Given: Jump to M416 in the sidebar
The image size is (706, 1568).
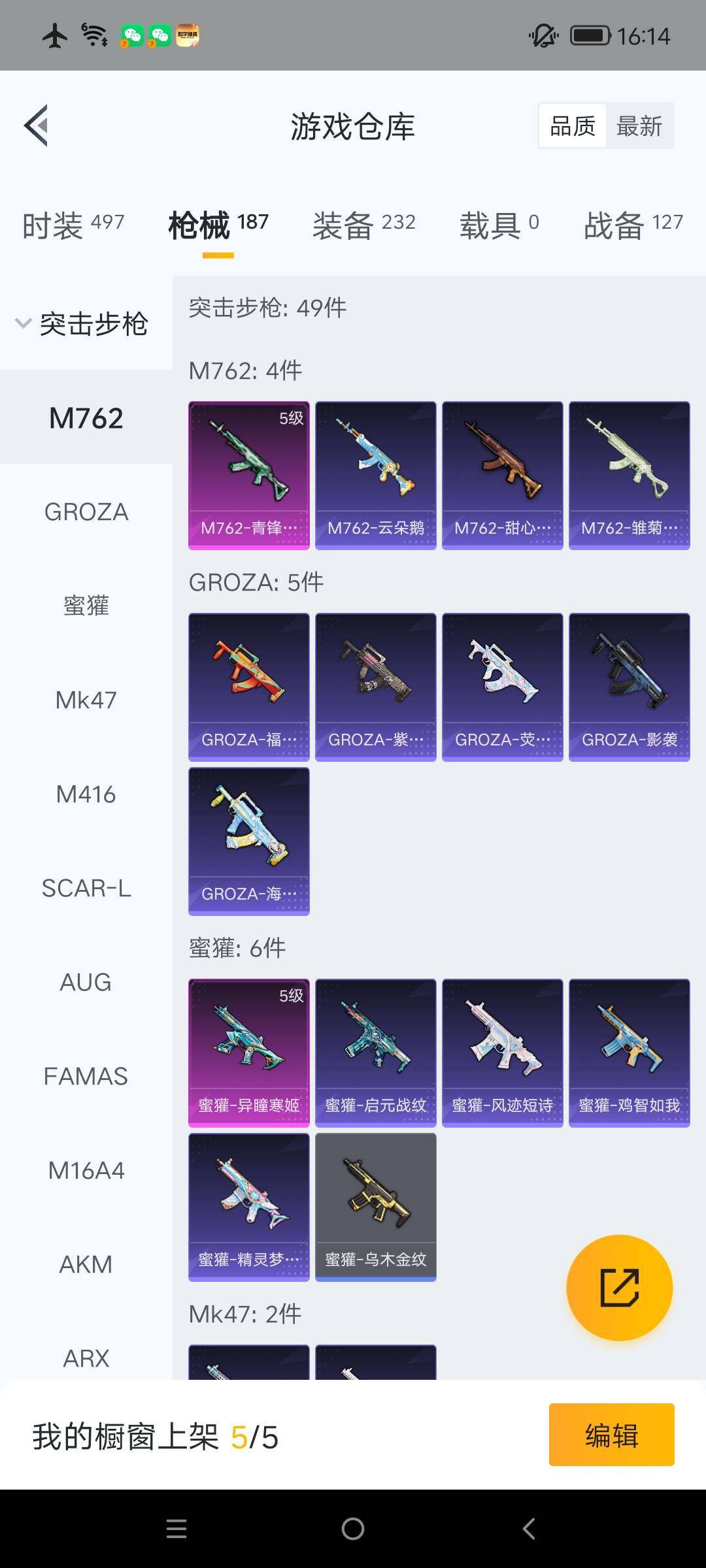Looking at the screenshot, I should (86, 794).
